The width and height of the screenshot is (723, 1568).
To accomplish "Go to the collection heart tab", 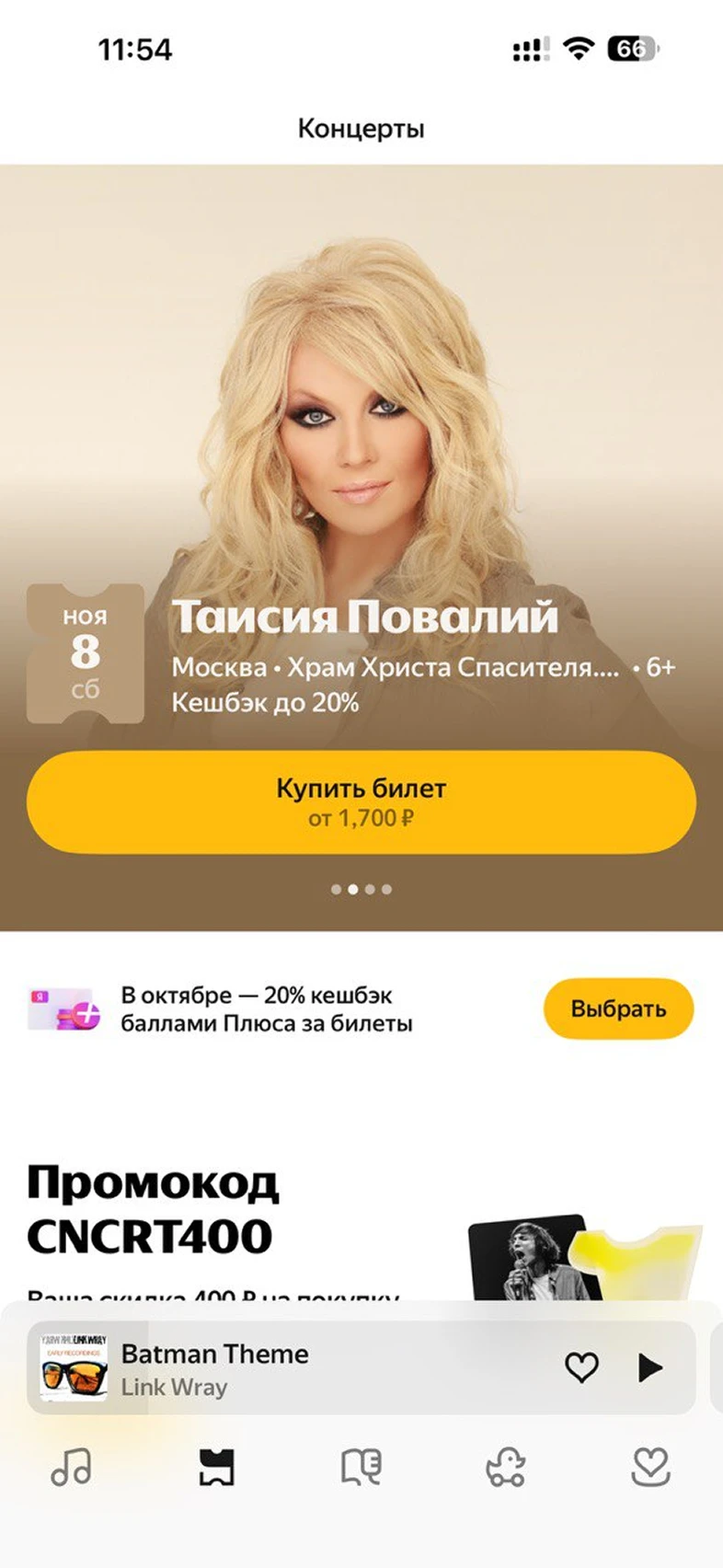I will point(650,1467).
